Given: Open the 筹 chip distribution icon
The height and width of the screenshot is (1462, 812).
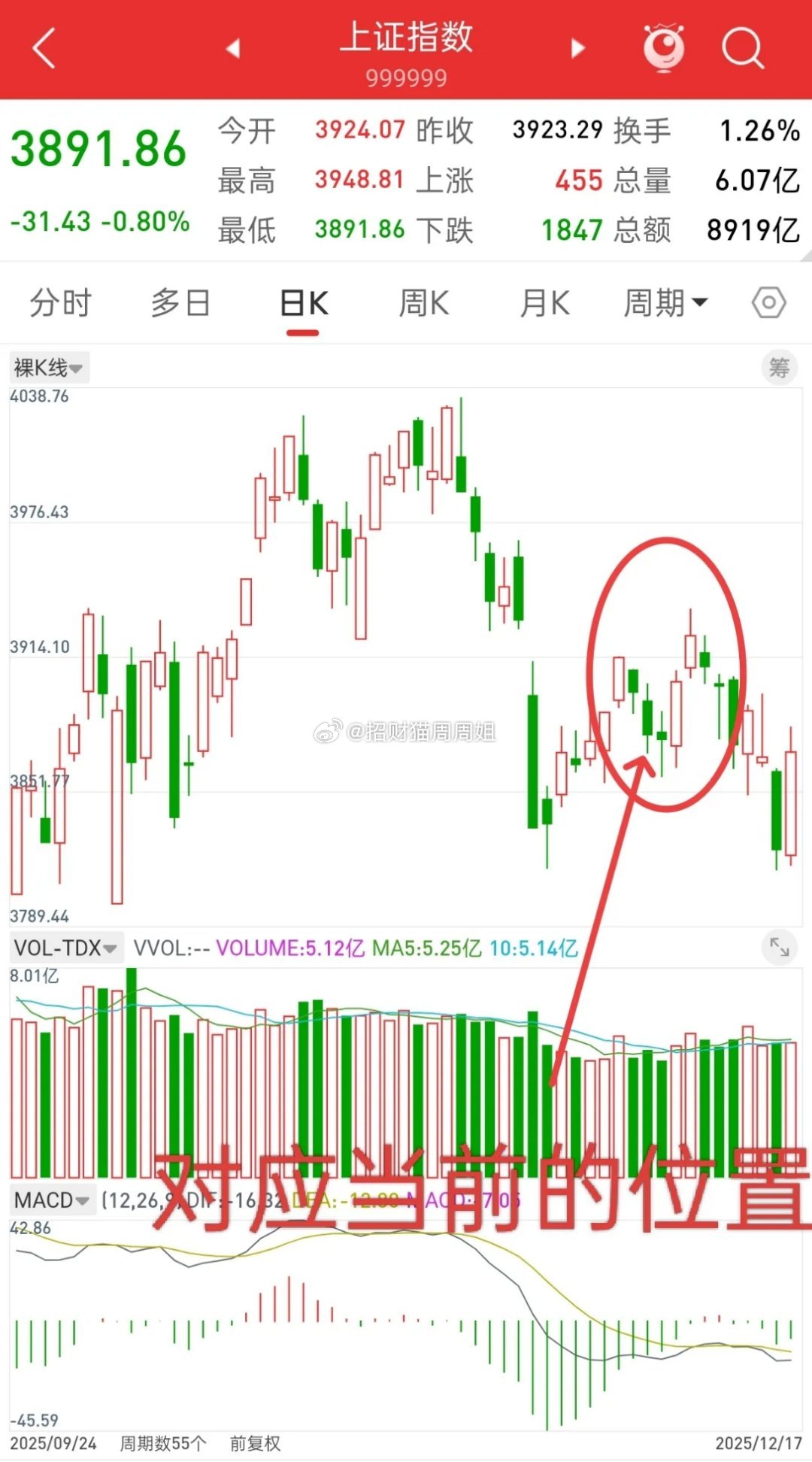Looking at the screenshot, I should tap(779, 367).
